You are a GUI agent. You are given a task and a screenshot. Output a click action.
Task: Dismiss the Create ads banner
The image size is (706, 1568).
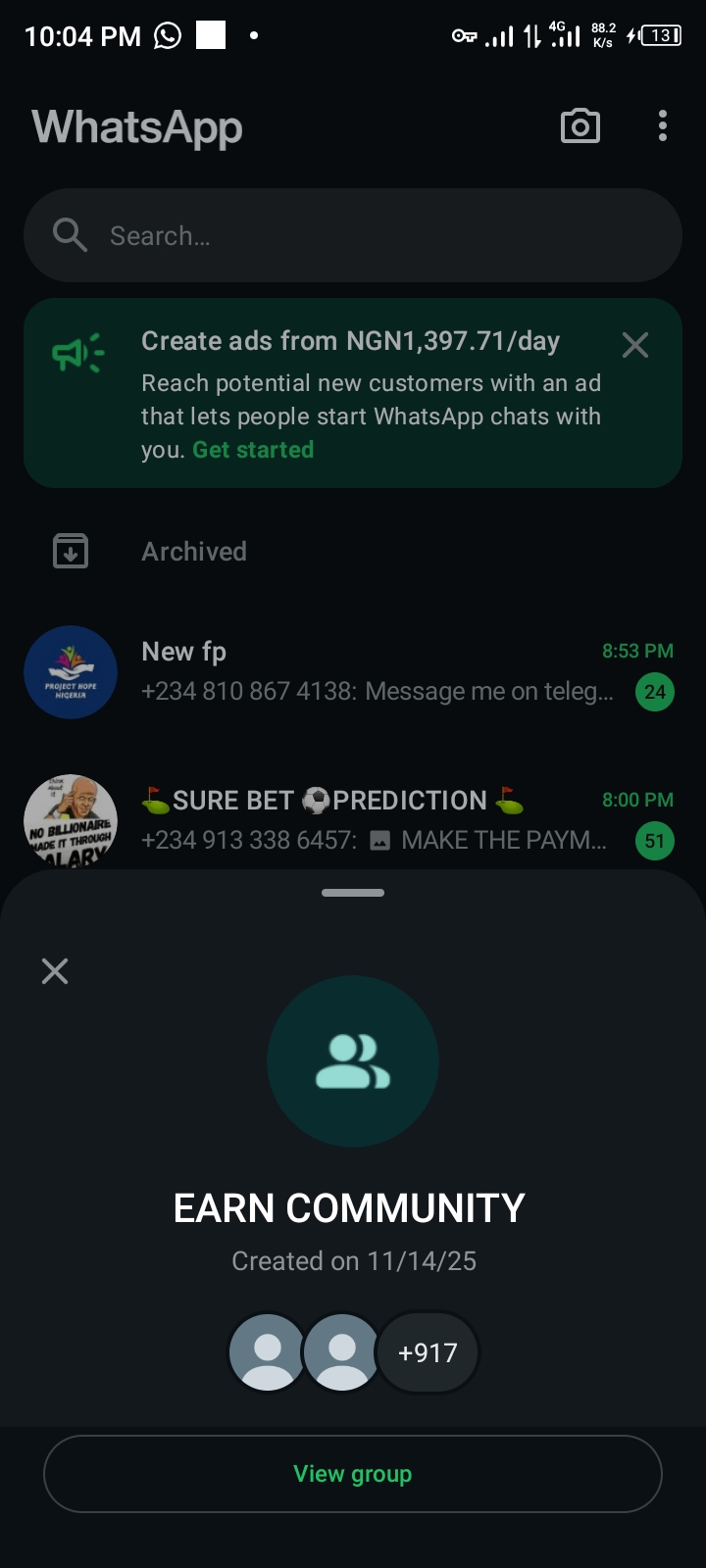[x=635, y=345]
